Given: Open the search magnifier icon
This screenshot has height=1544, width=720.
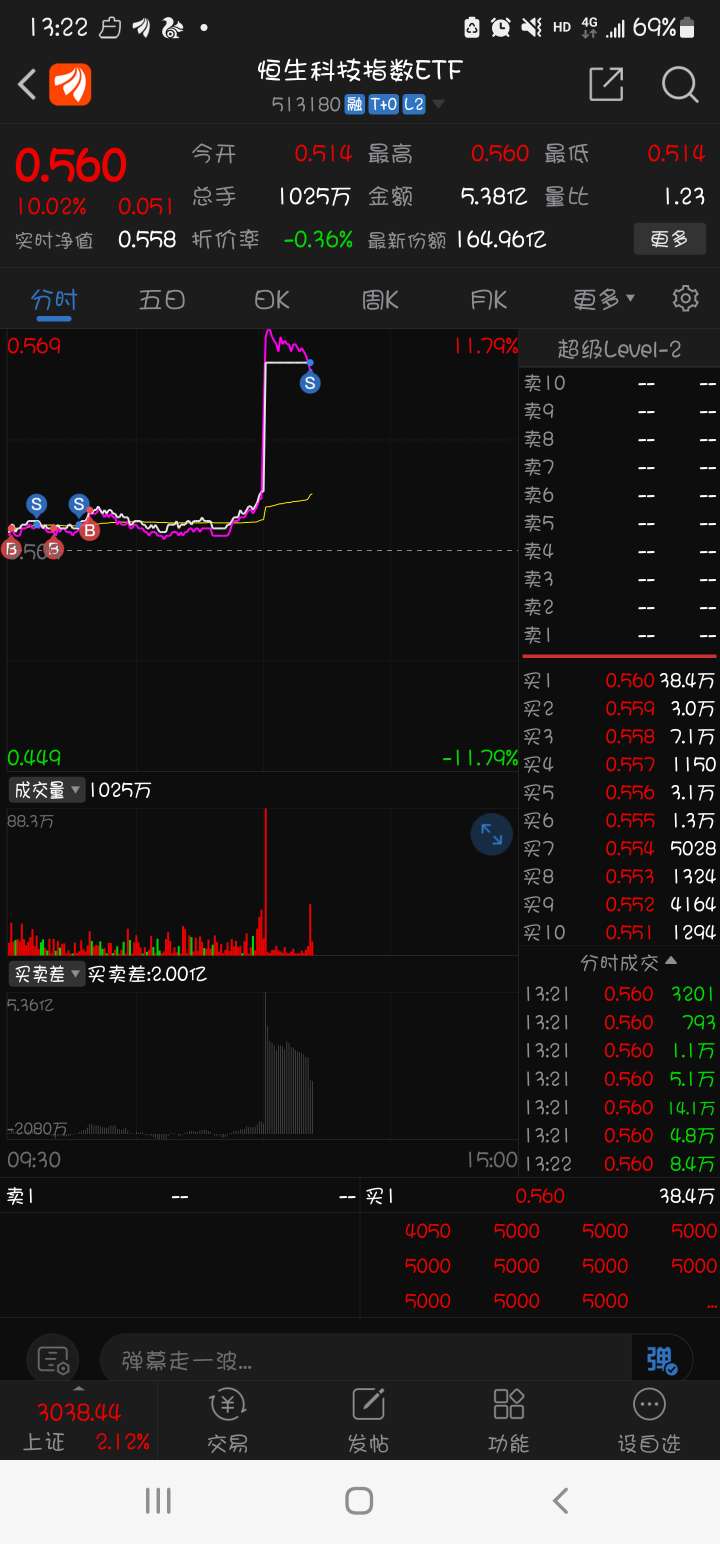Looking at the screenshot, I should click(680, 85).
